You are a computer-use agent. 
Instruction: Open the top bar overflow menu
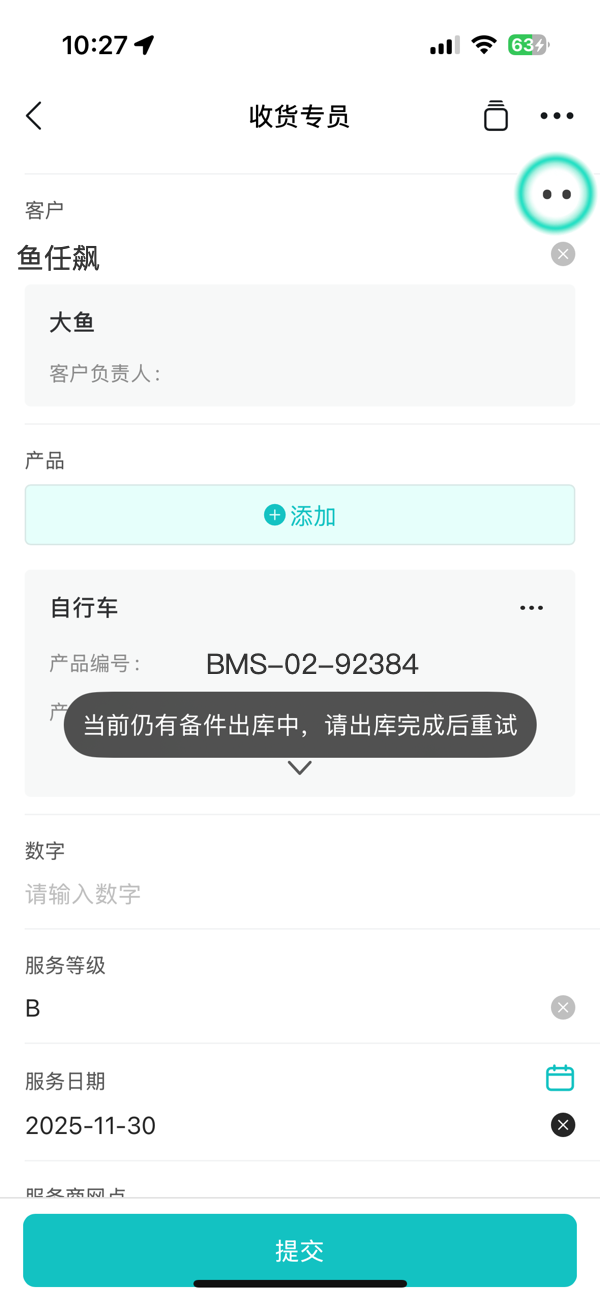click(x=557, y=116)
